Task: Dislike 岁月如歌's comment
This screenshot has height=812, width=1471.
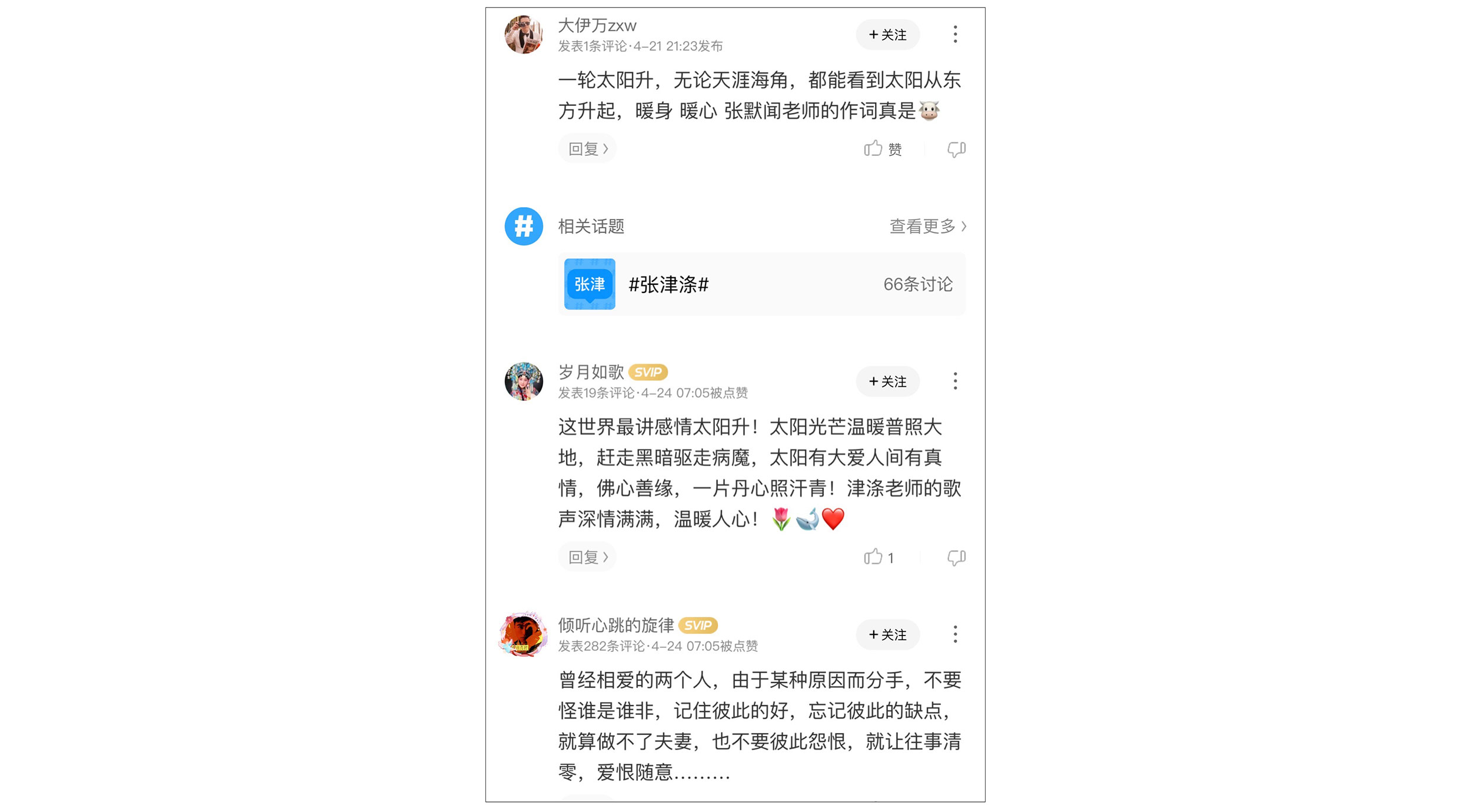Action: [x=956, y=557]
